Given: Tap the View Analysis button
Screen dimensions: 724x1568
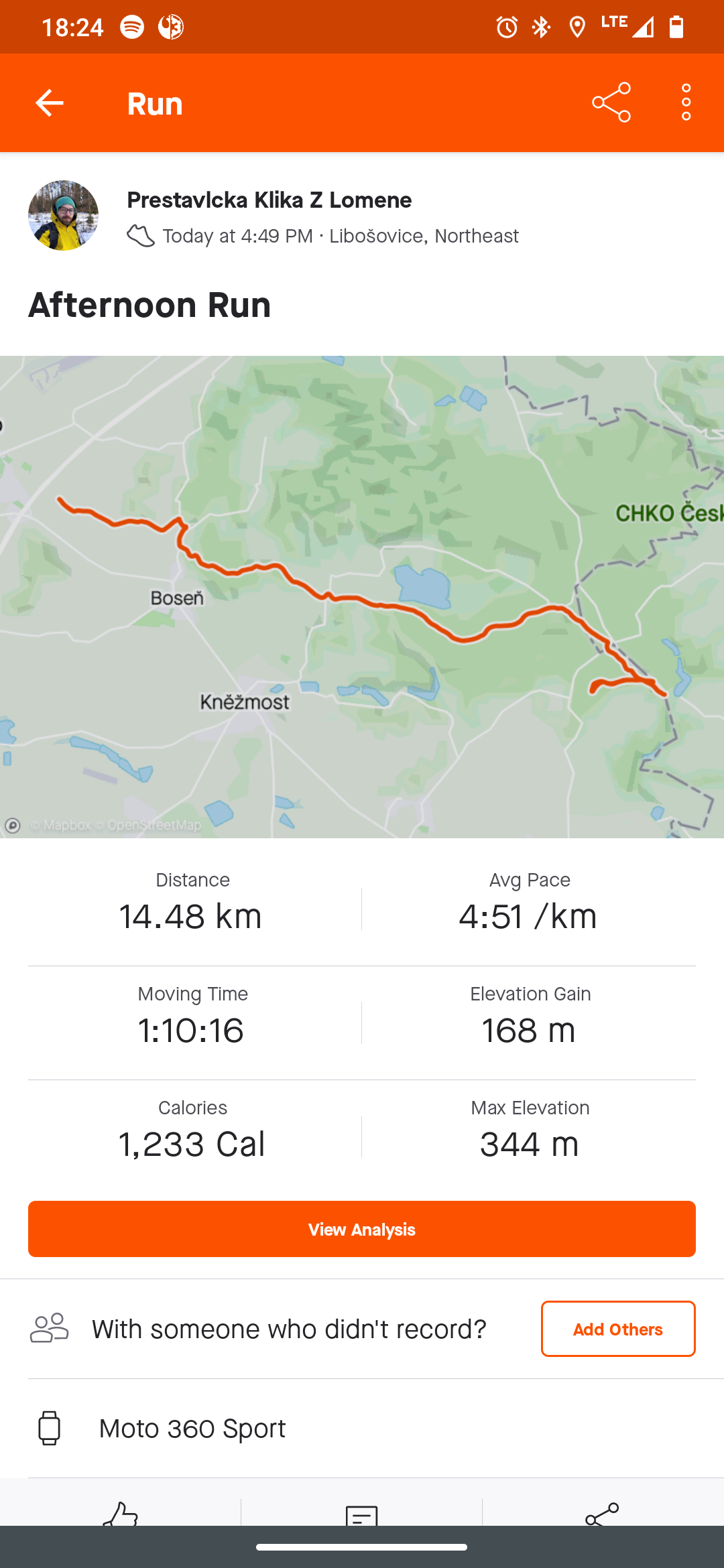Looking at the screenshot, I should 362,1229.
